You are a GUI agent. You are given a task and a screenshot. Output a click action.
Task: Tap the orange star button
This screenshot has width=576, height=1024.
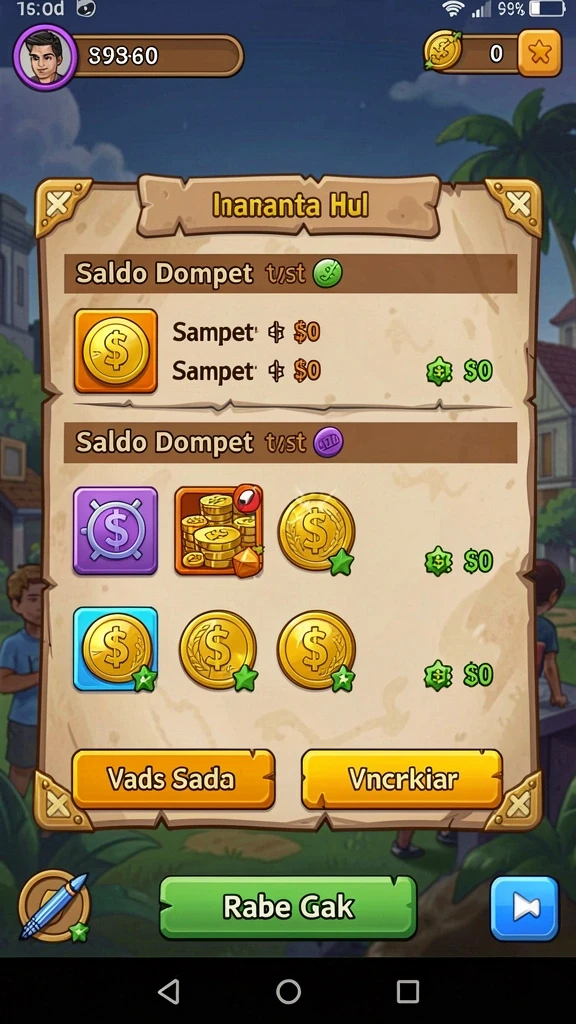[x=539, y=53]
